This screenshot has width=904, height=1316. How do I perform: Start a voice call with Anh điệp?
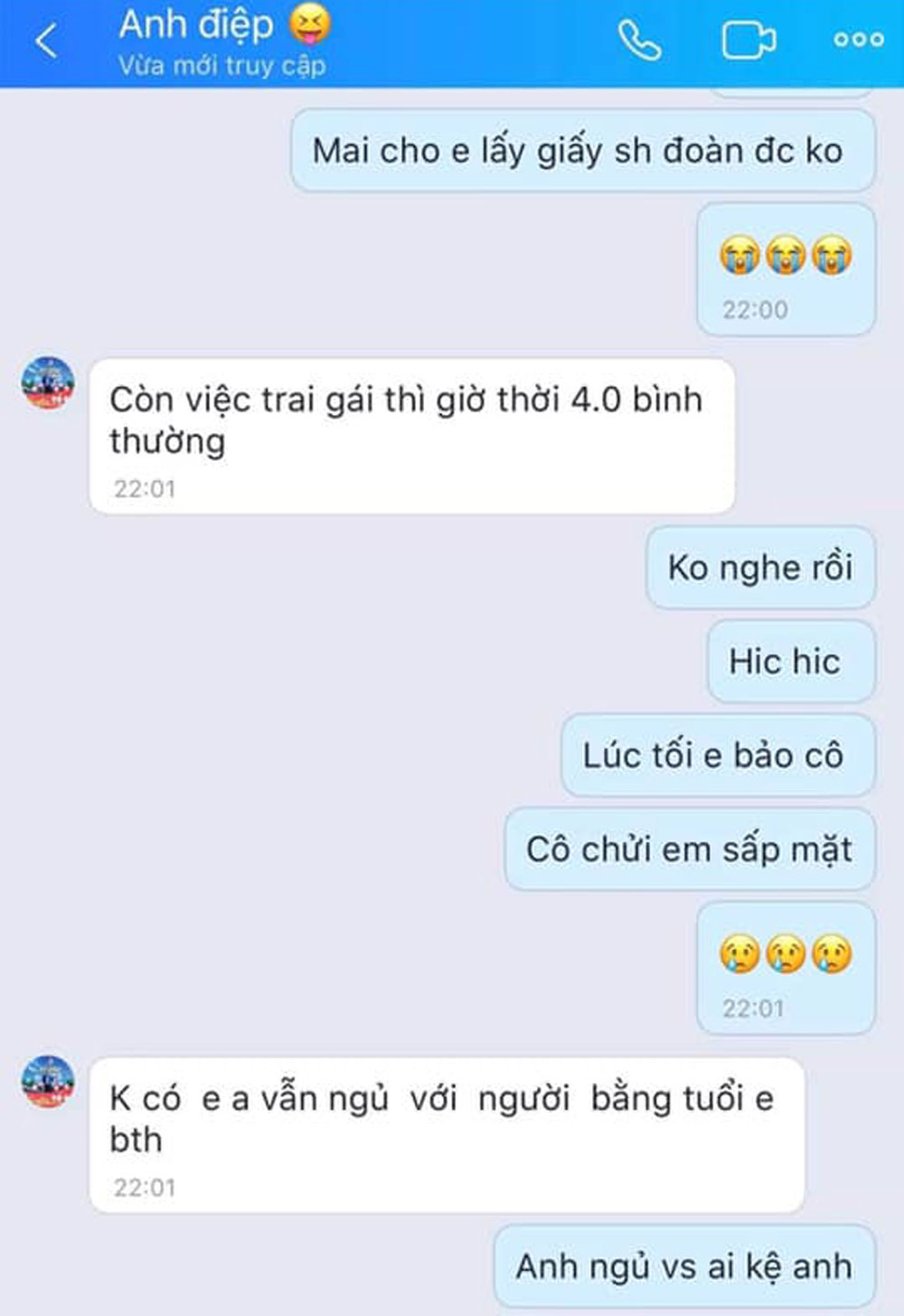pyautogui.click(x=639, y=41)
